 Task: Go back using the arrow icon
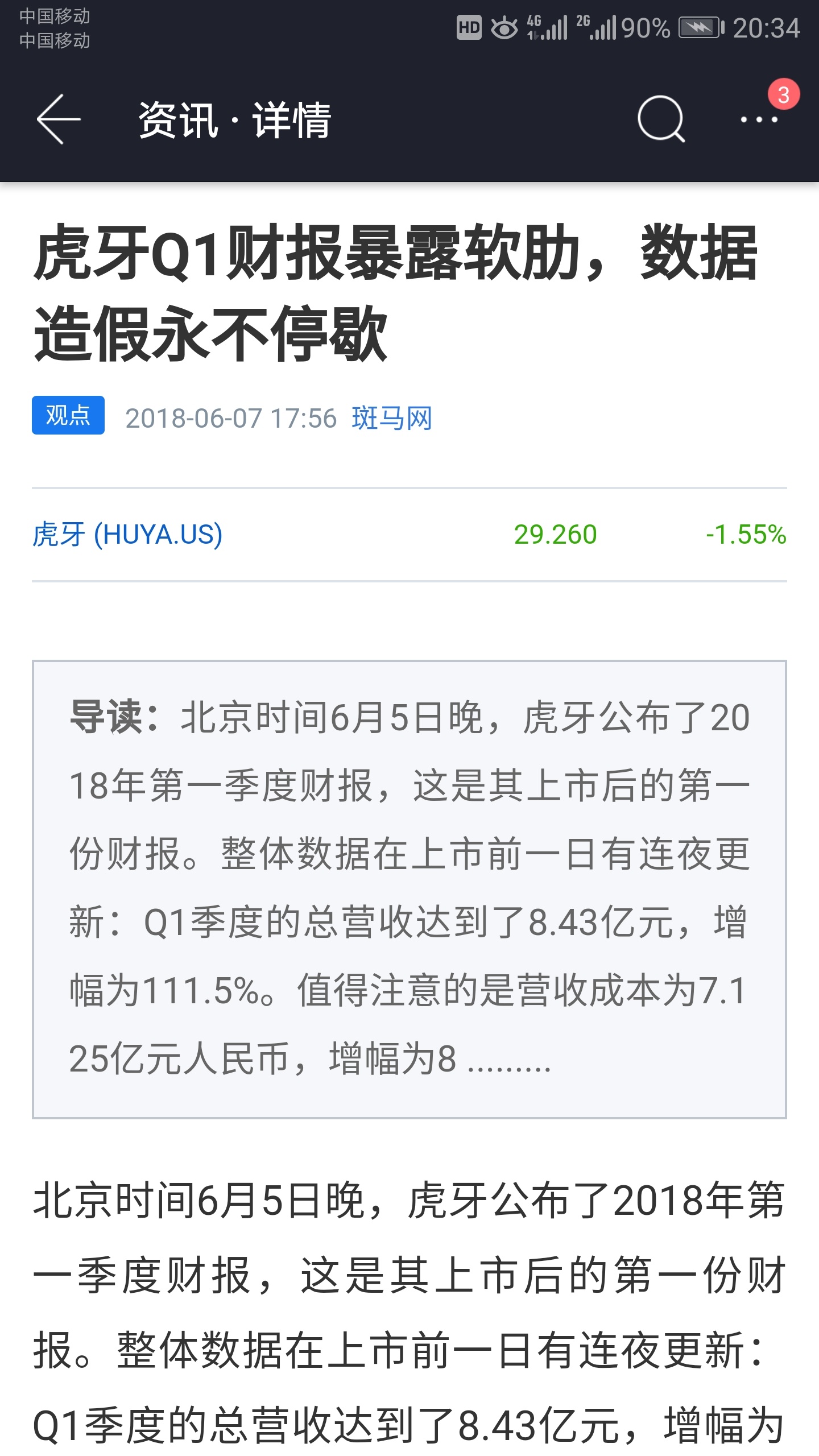click(59, 119)
